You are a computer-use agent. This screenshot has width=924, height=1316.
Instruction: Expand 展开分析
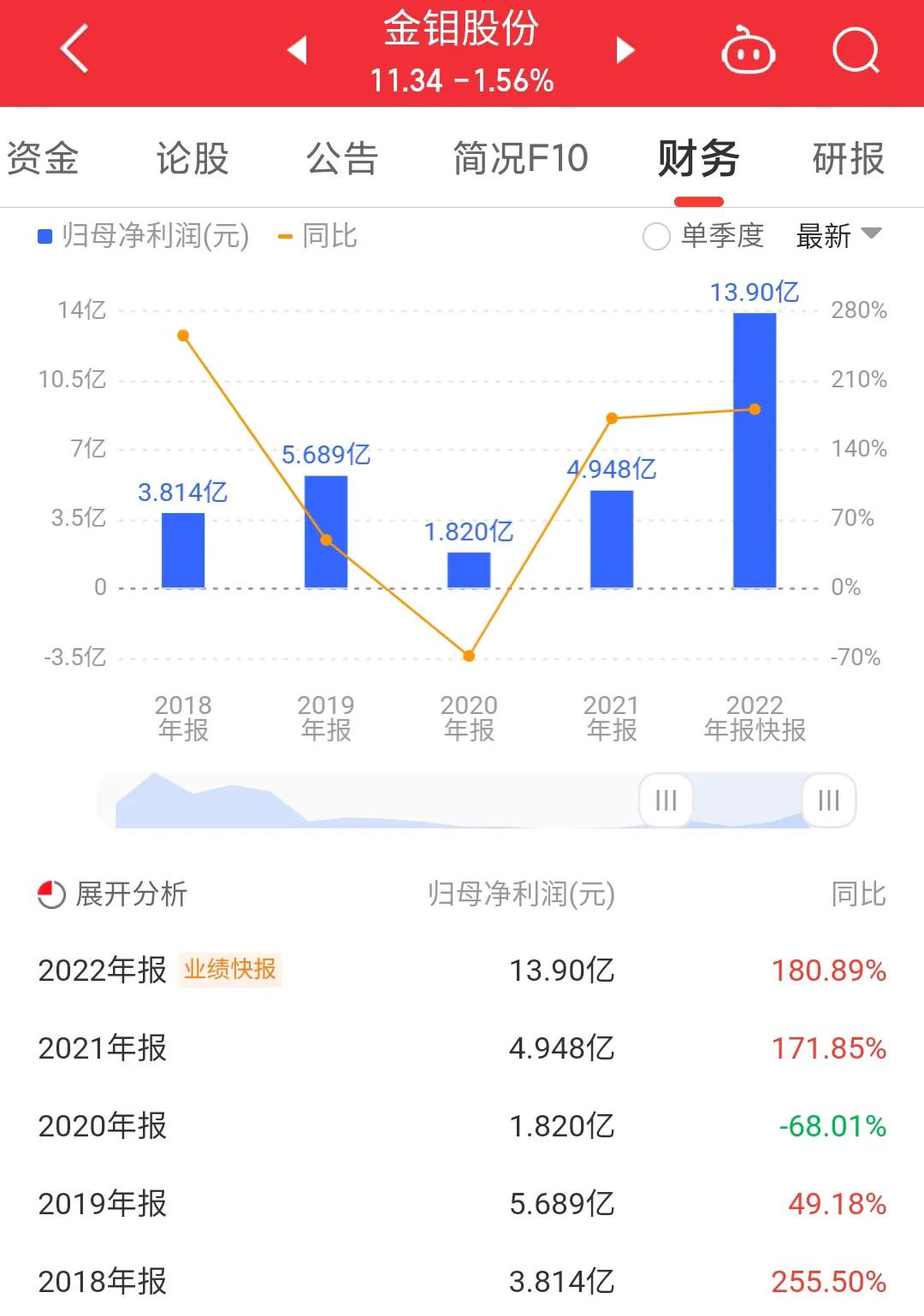113,894
